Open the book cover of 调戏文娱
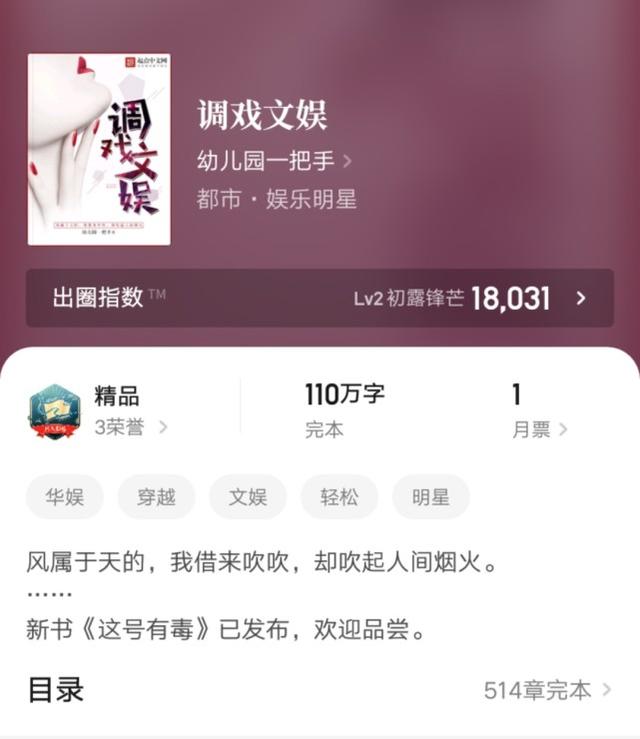Screen dimensions: 640x739 click(99, 150)
